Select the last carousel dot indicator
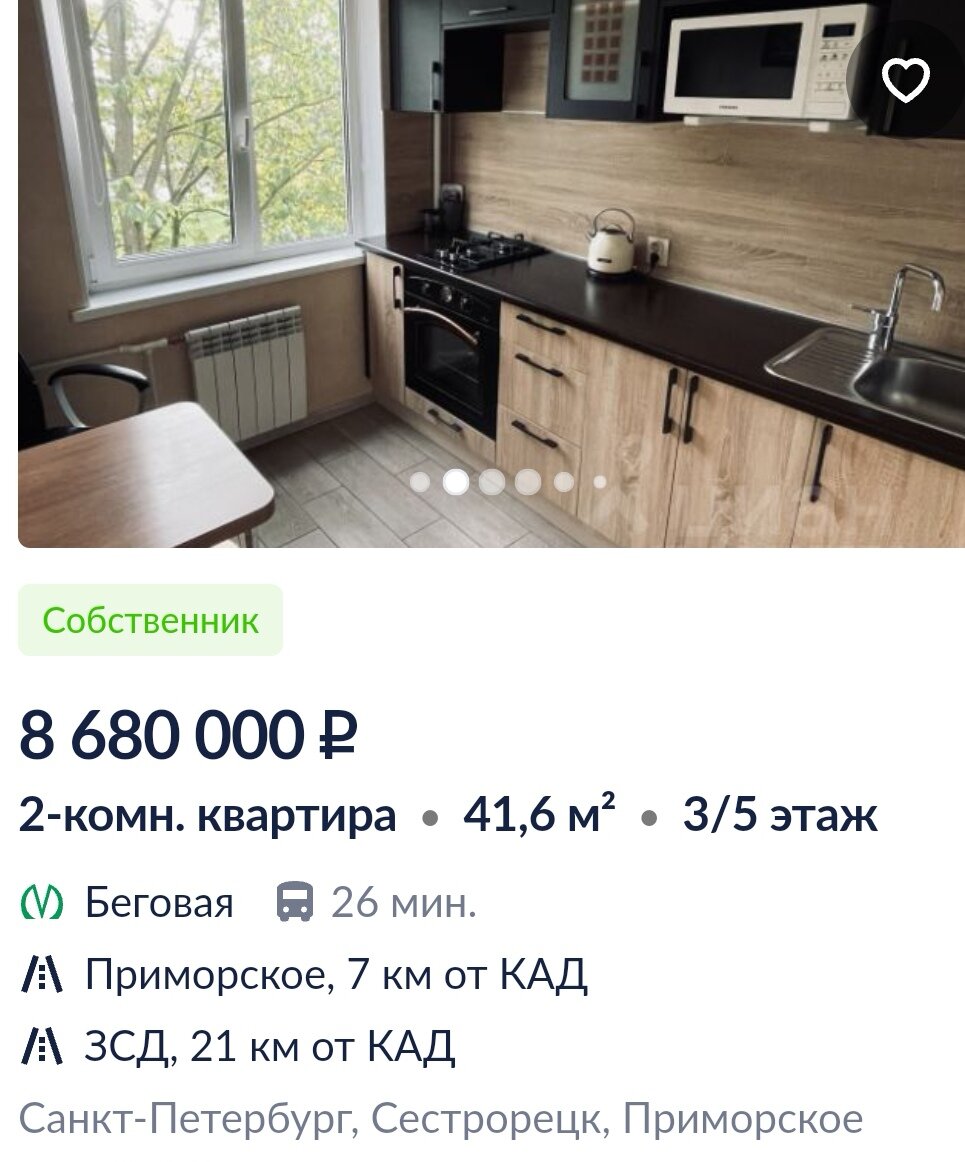The width and height of the screenshot is (965, 1162). point(602,483)
